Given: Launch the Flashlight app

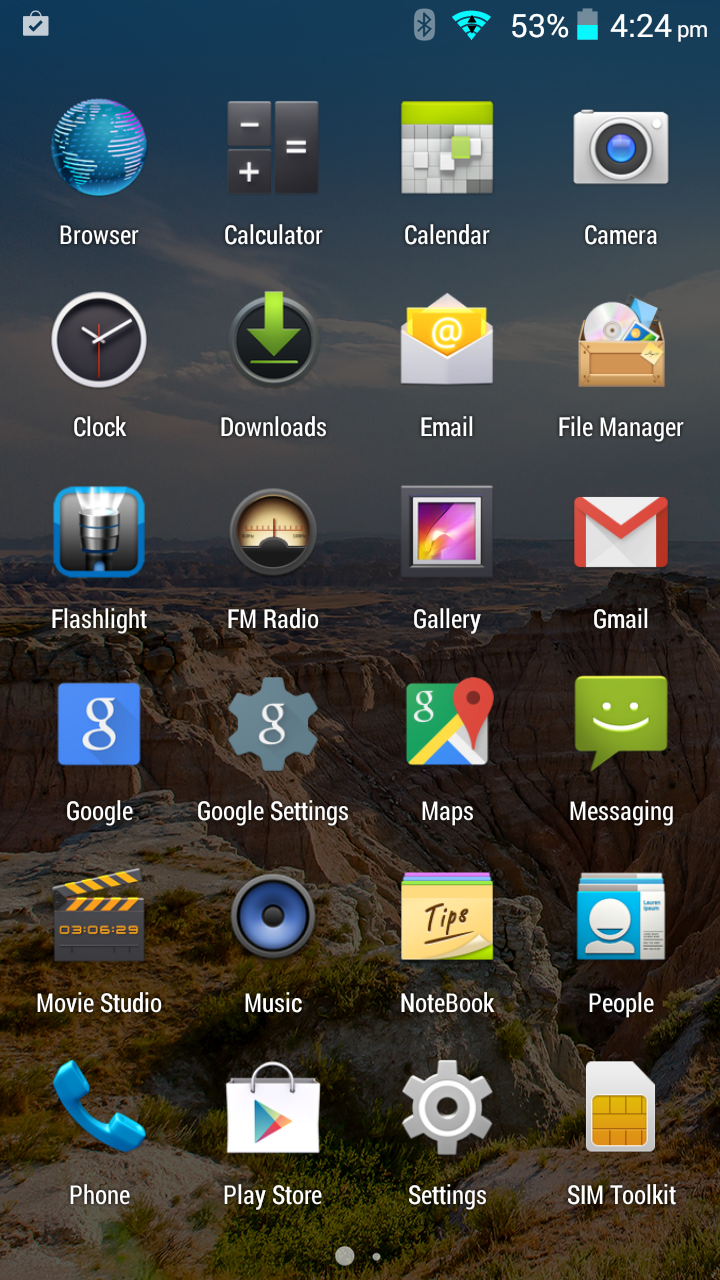Looking at the screenshot, I should coord(99,532).
